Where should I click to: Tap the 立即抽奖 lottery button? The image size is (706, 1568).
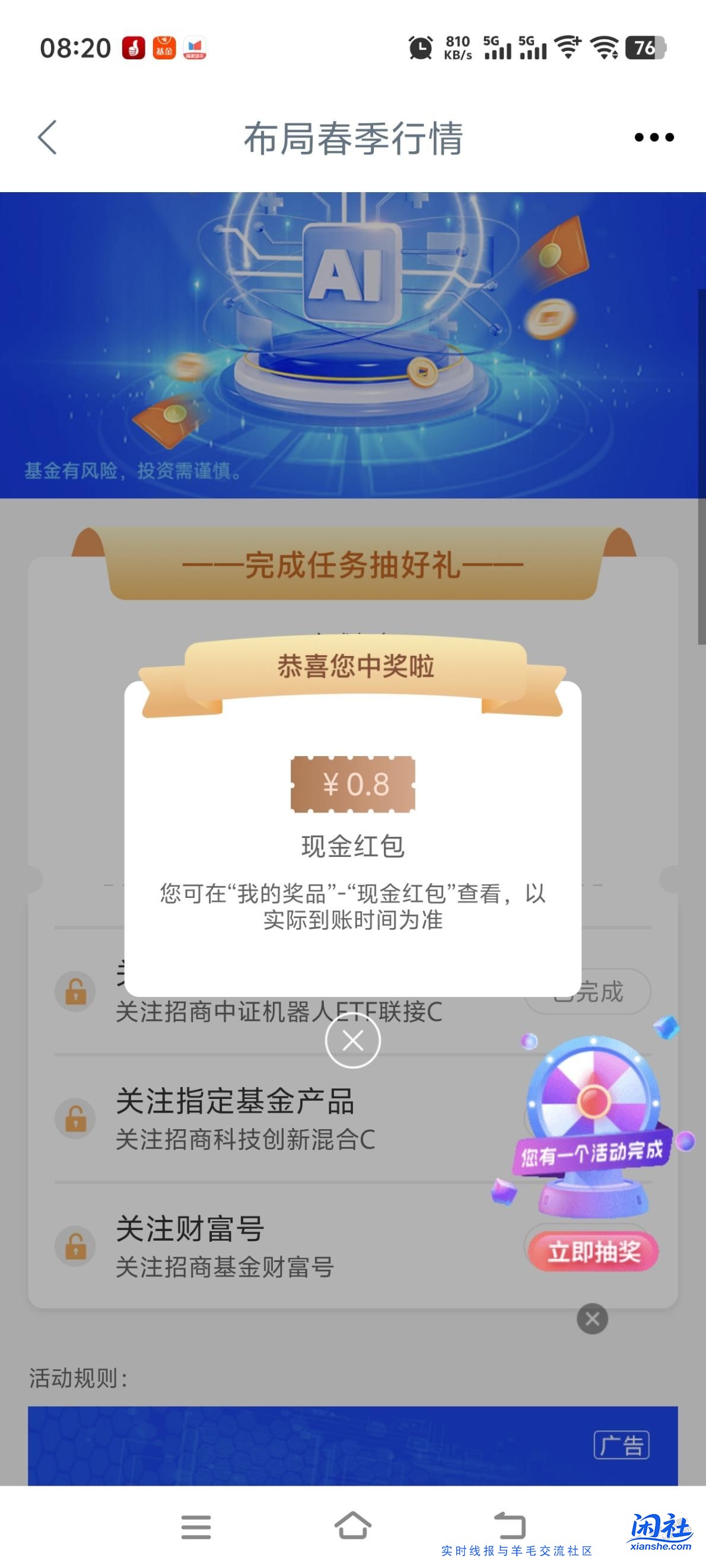tap(592, 1251)
